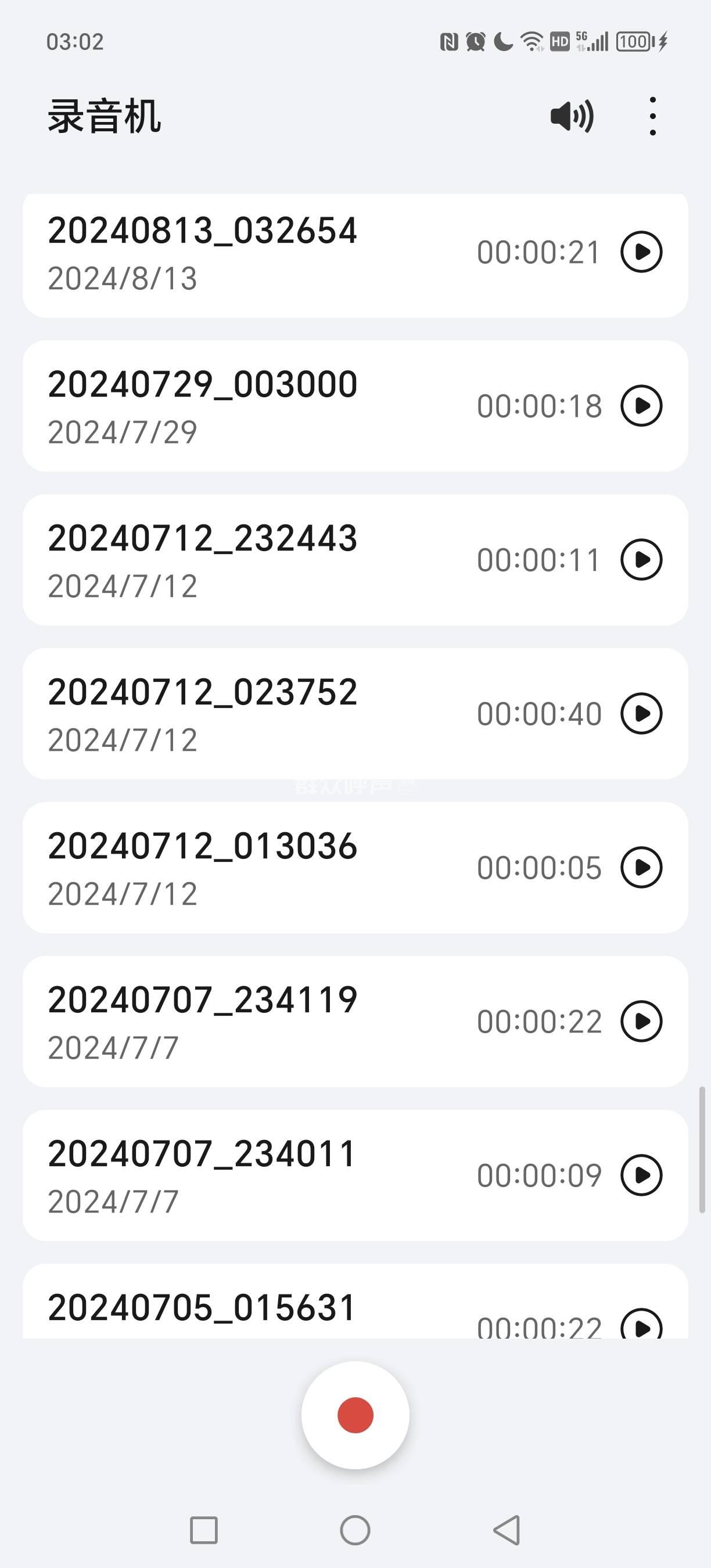
Task: Open the 20240712_013036 recording entry
Action: pyautogui.click(x=243, y=868)
